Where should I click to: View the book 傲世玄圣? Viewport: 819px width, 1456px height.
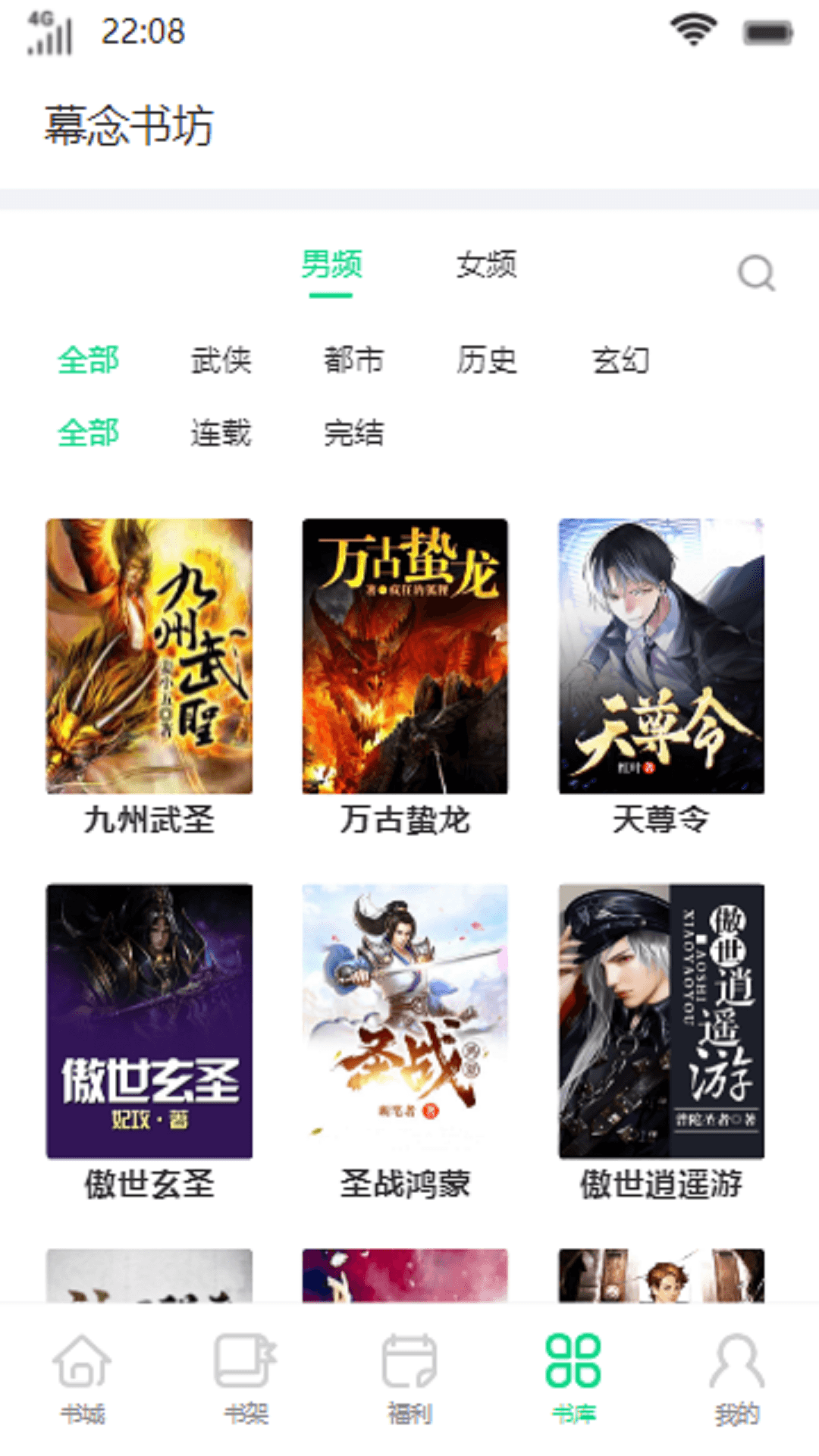[x=149, y=1021]
